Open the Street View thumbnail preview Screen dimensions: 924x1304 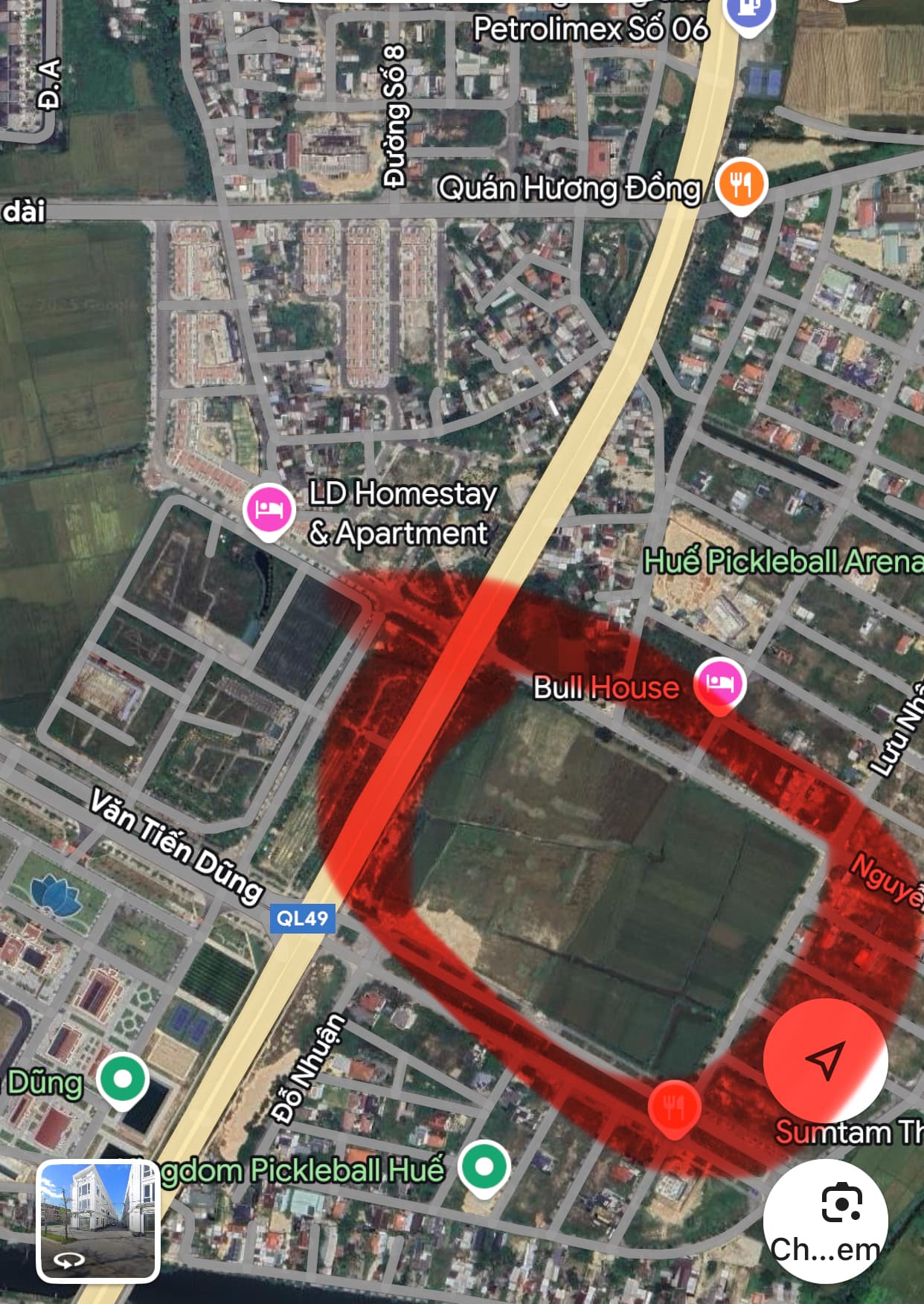(98, 1220)
